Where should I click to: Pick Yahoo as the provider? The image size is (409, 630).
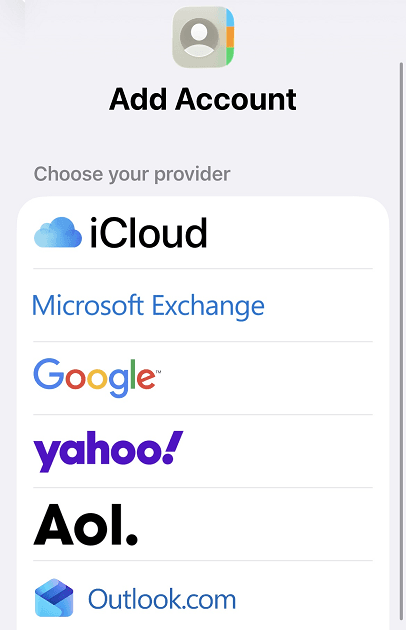click(x=203, y=451)
